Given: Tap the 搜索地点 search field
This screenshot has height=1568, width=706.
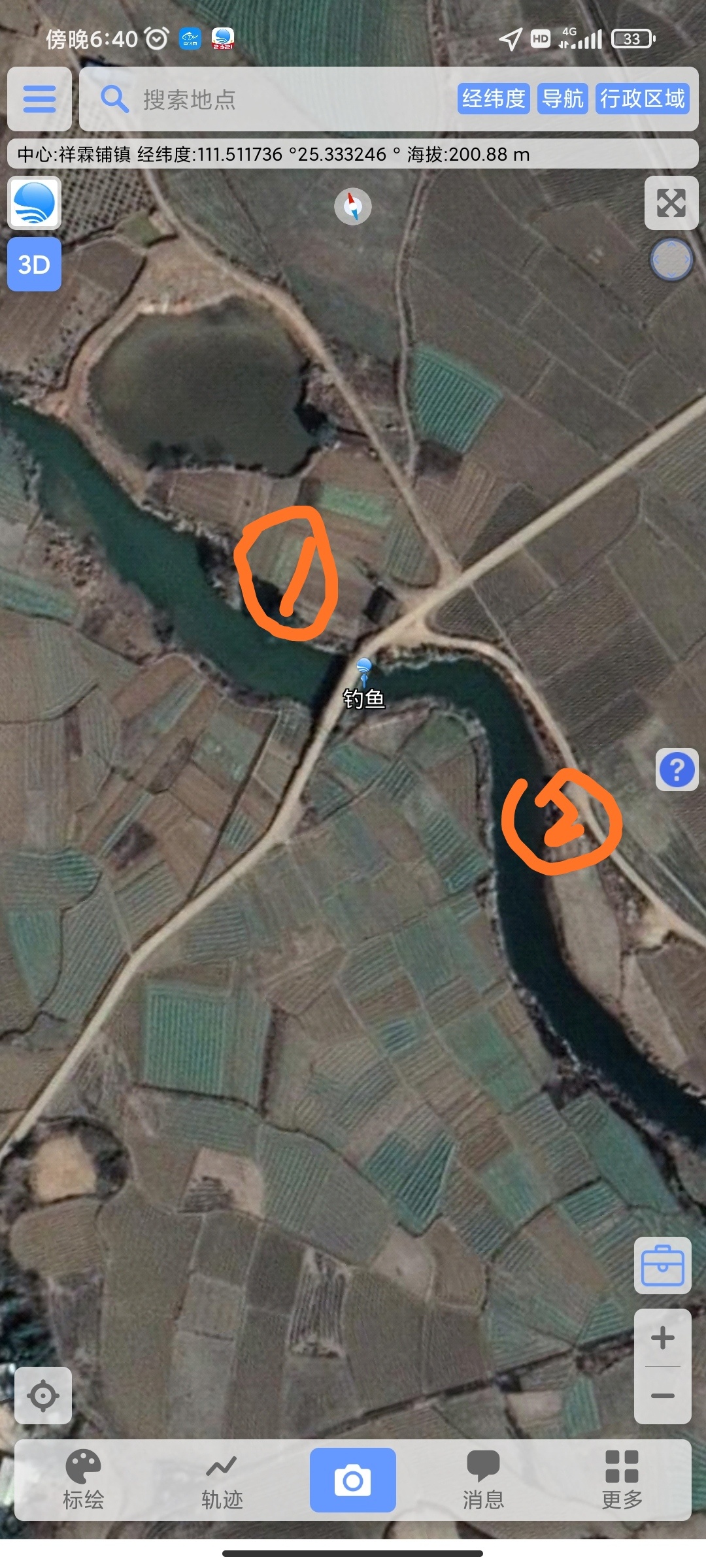Looking at the screenshot, I should (261, 99).
